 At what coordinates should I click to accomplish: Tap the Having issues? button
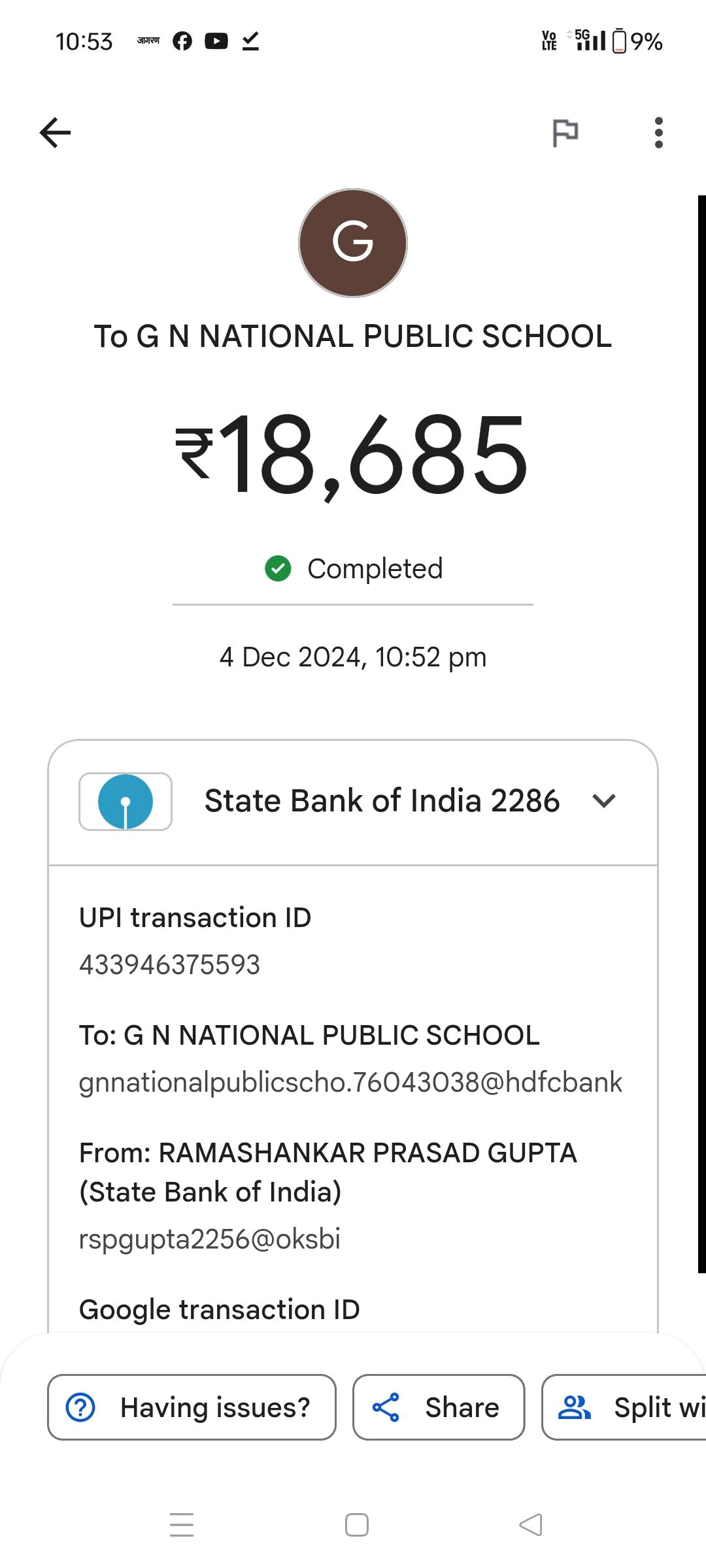point(192,1407)
